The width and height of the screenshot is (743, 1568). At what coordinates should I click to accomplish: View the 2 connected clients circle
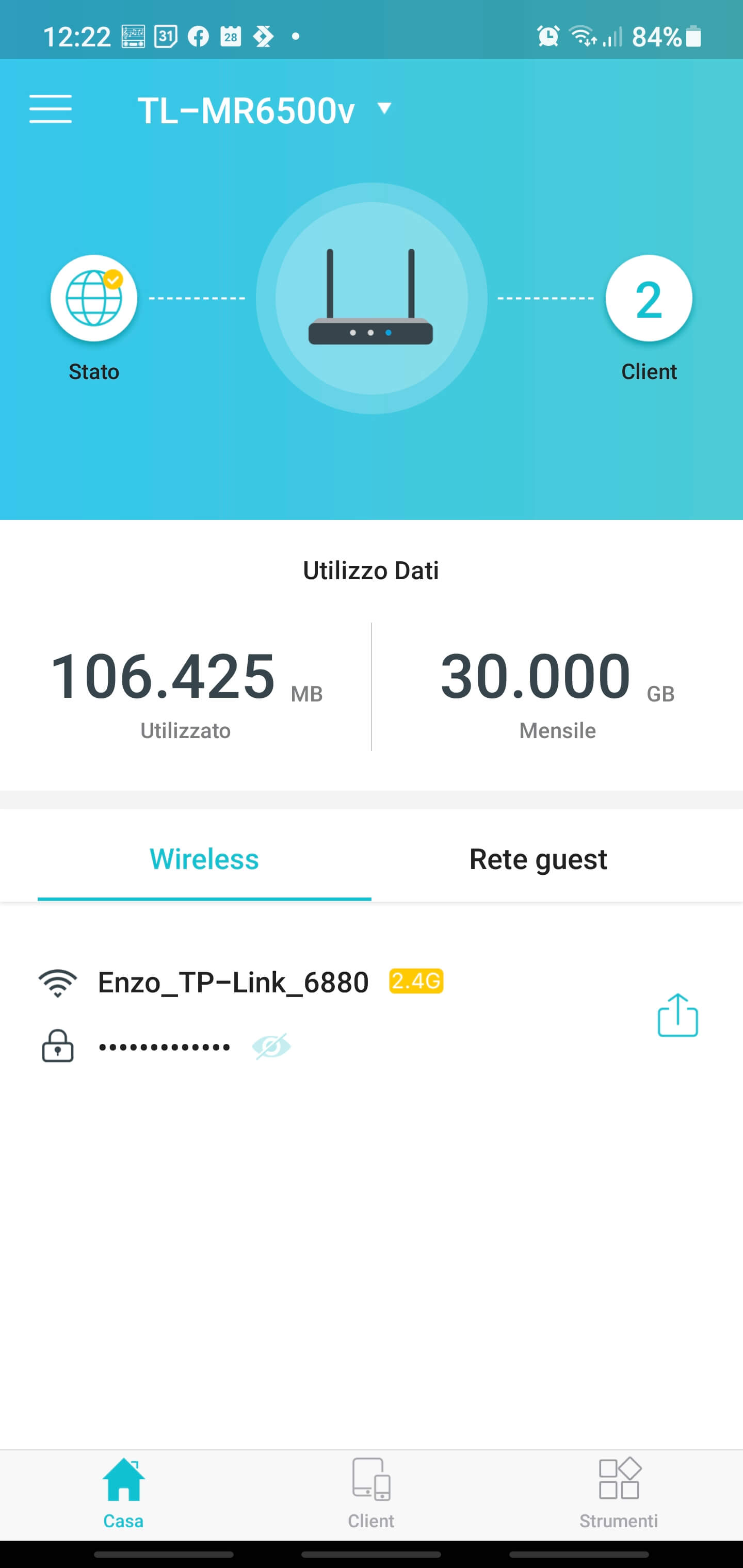click(649, 298)
